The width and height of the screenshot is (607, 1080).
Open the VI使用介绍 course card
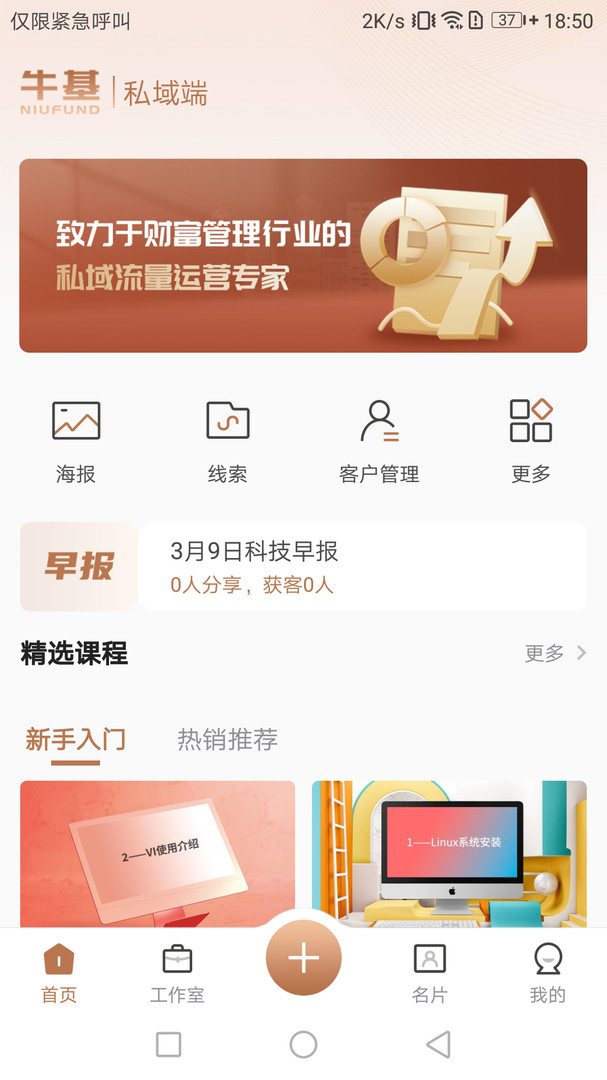coord(158,854)
